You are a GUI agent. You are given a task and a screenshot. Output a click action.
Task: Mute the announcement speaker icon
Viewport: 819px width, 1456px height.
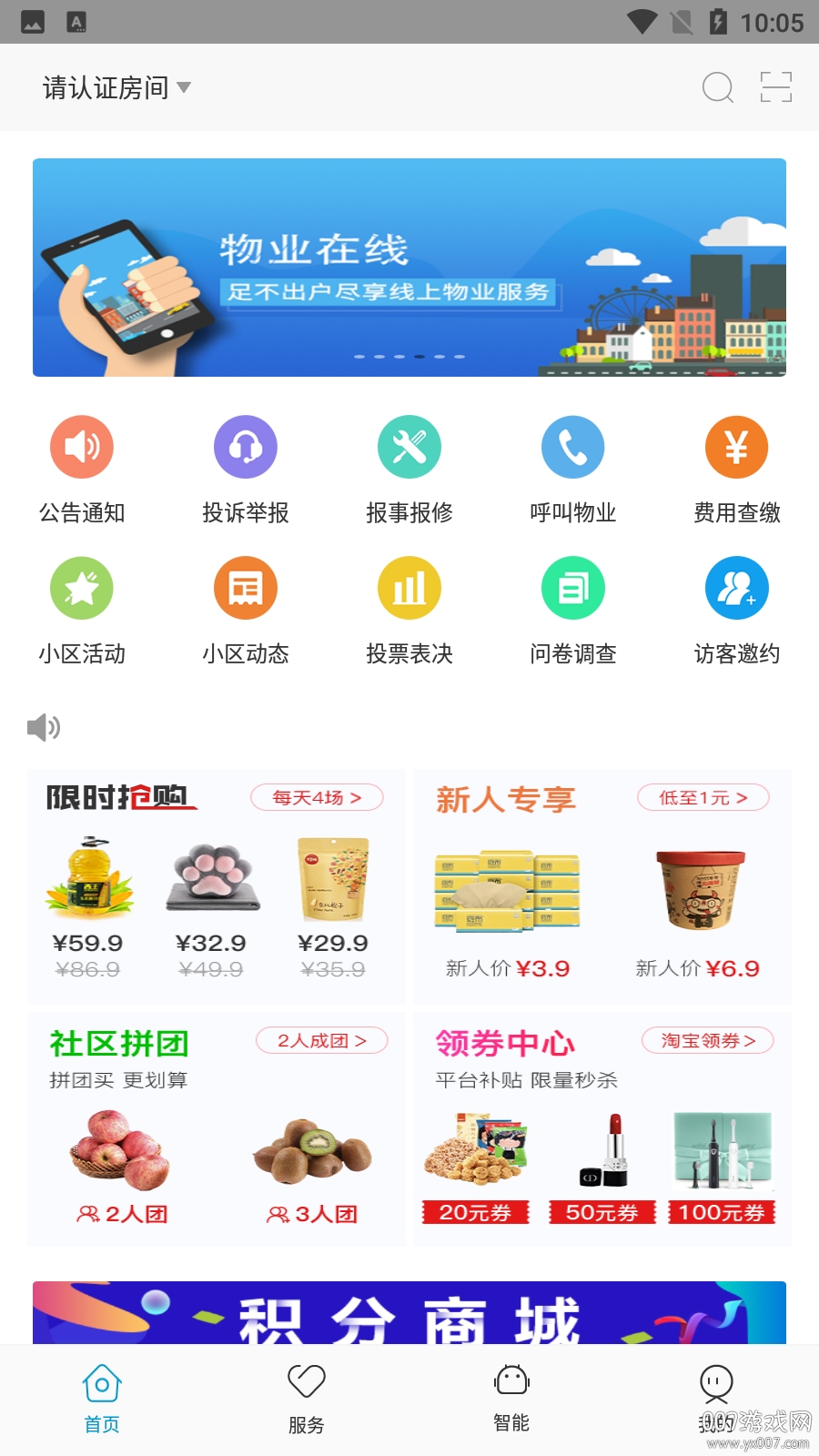click(42, 727)
